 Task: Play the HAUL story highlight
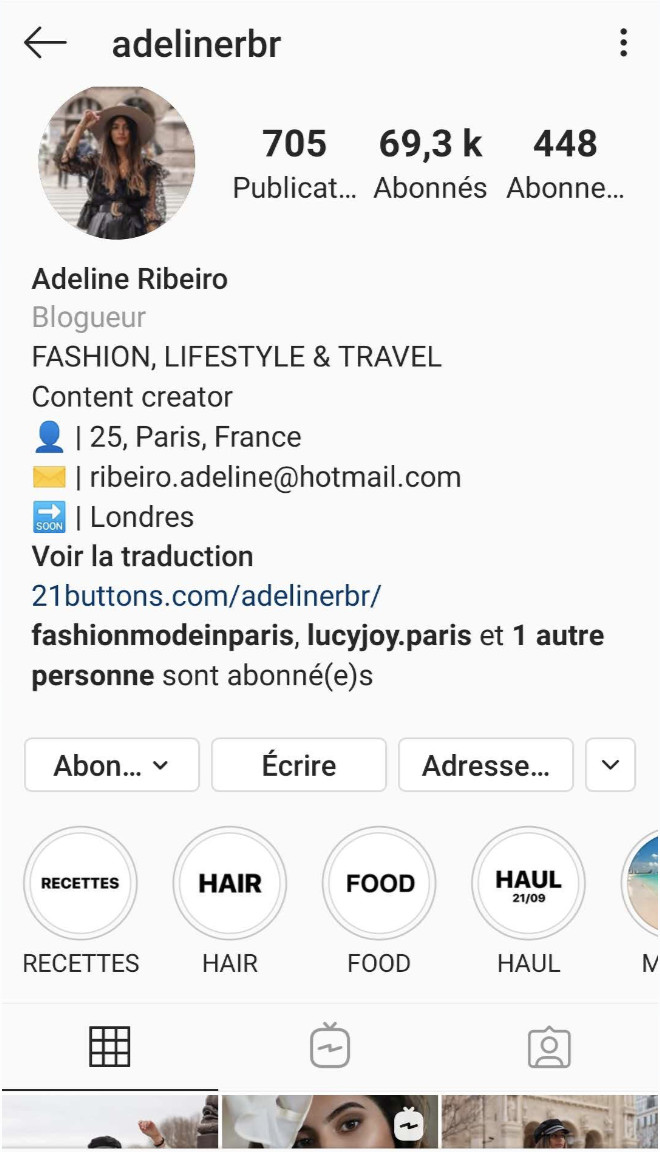click(x=528, y=884)
